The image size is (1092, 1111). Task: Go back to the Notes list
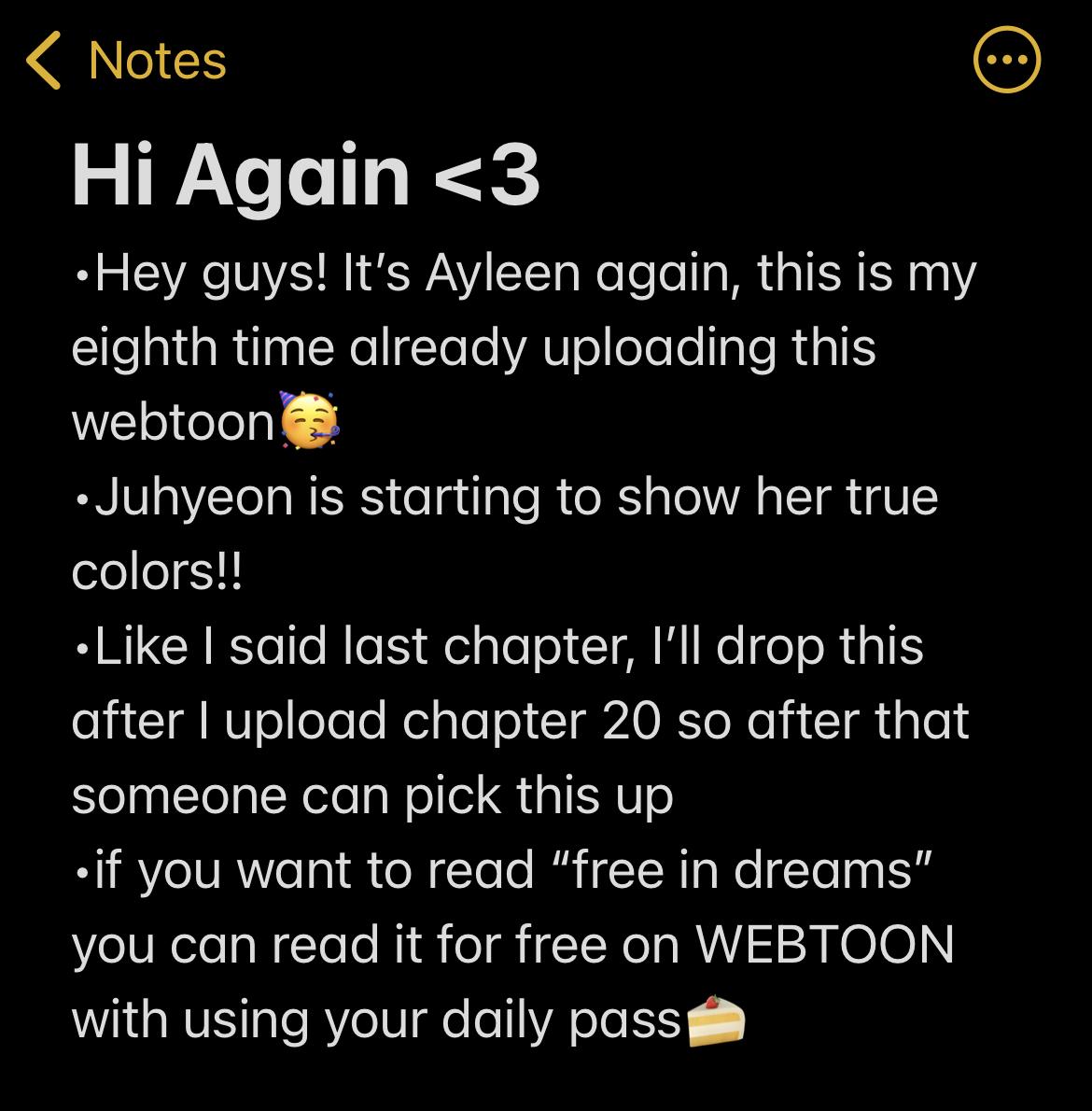[x=126, y=61]
